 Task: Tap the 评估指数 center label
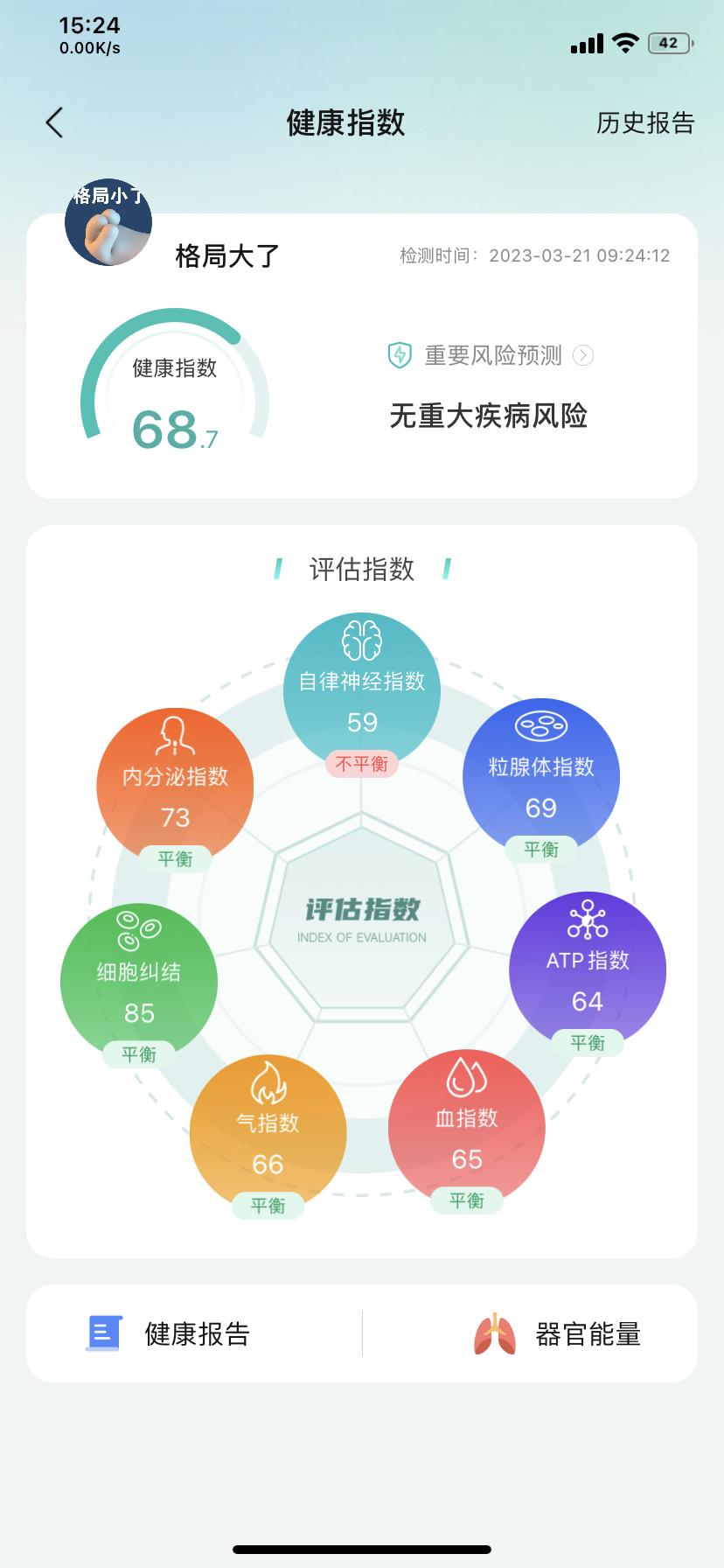tap(361, 910)
